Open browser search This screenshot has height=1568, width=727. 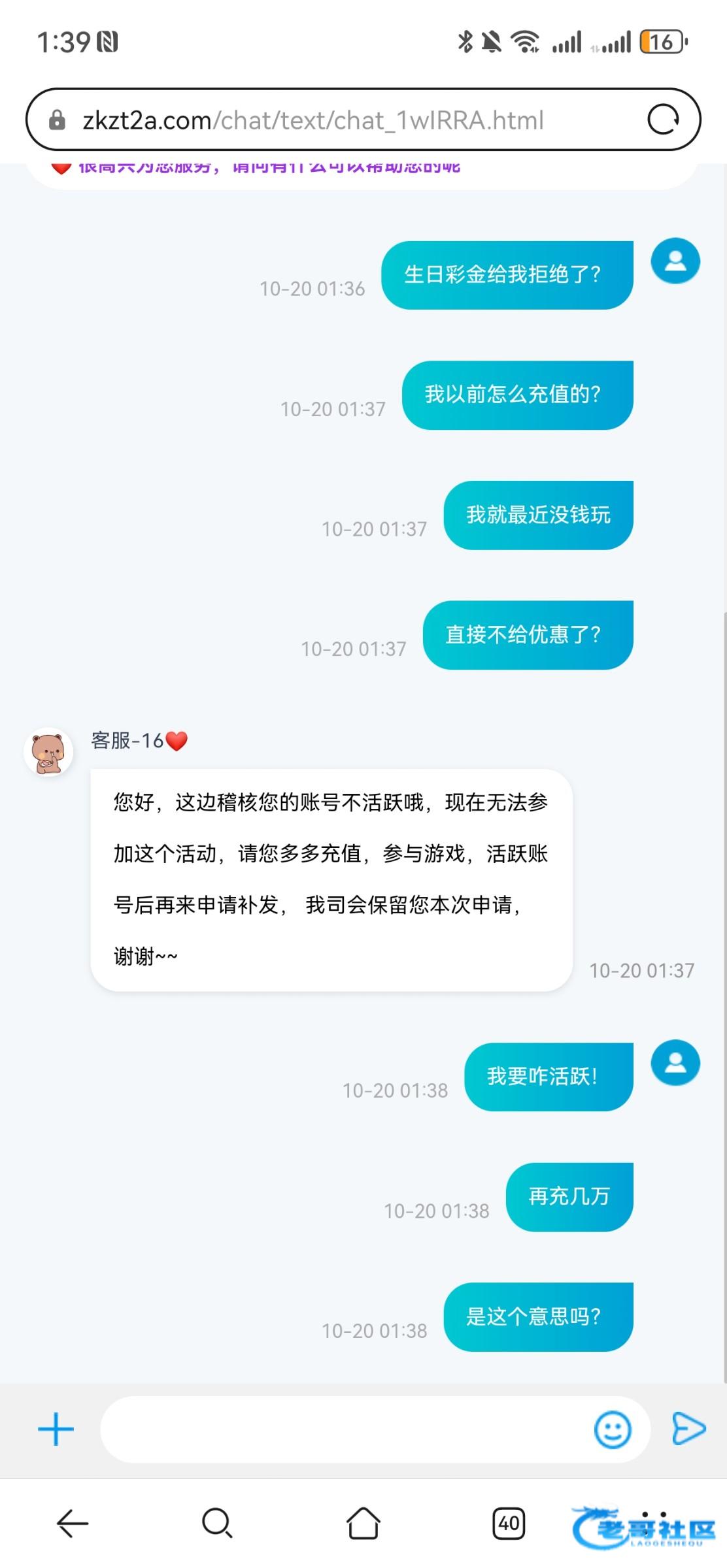(x=218, y=1524)
